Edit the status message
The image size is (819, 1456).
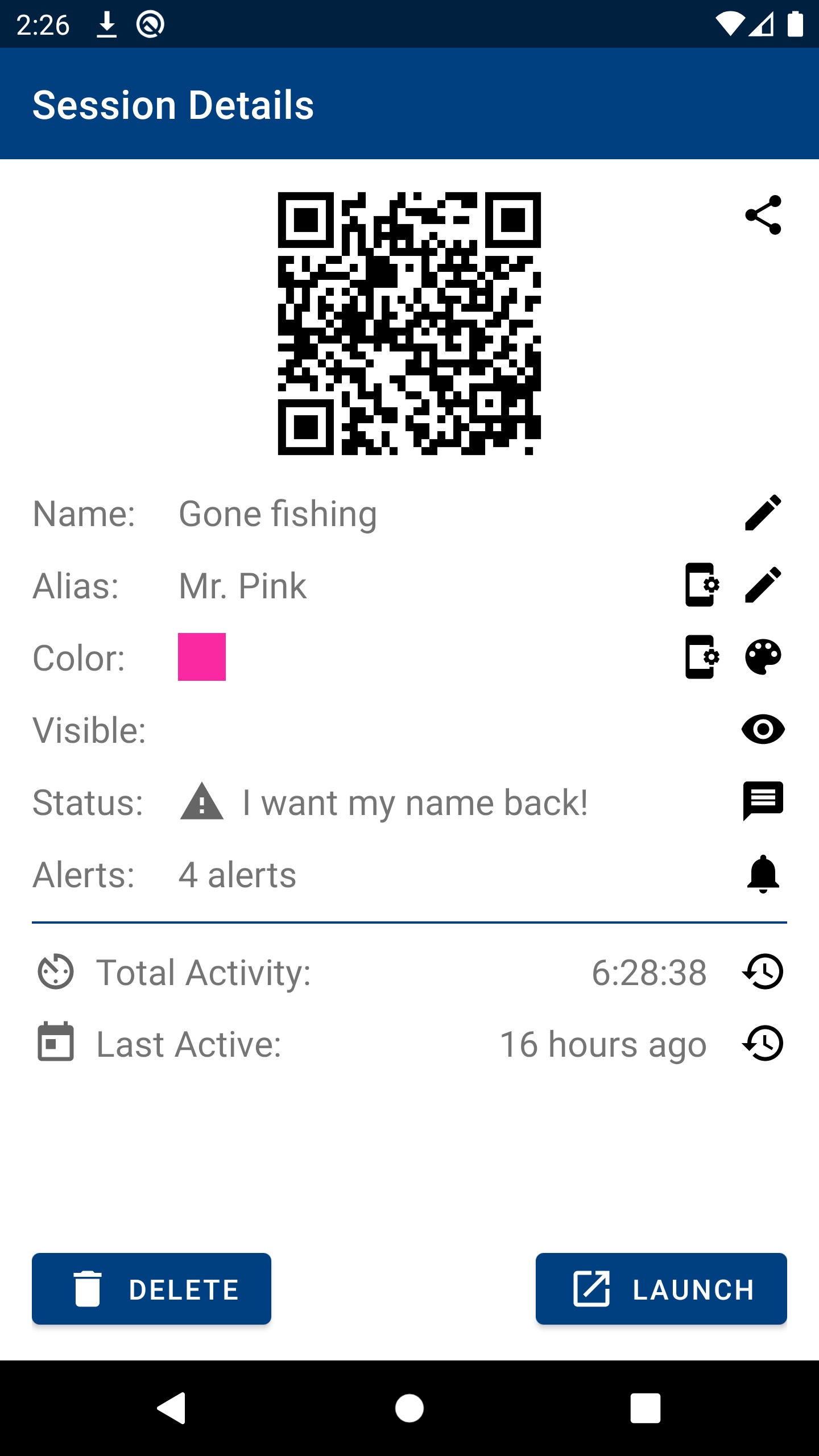(763, 801)
